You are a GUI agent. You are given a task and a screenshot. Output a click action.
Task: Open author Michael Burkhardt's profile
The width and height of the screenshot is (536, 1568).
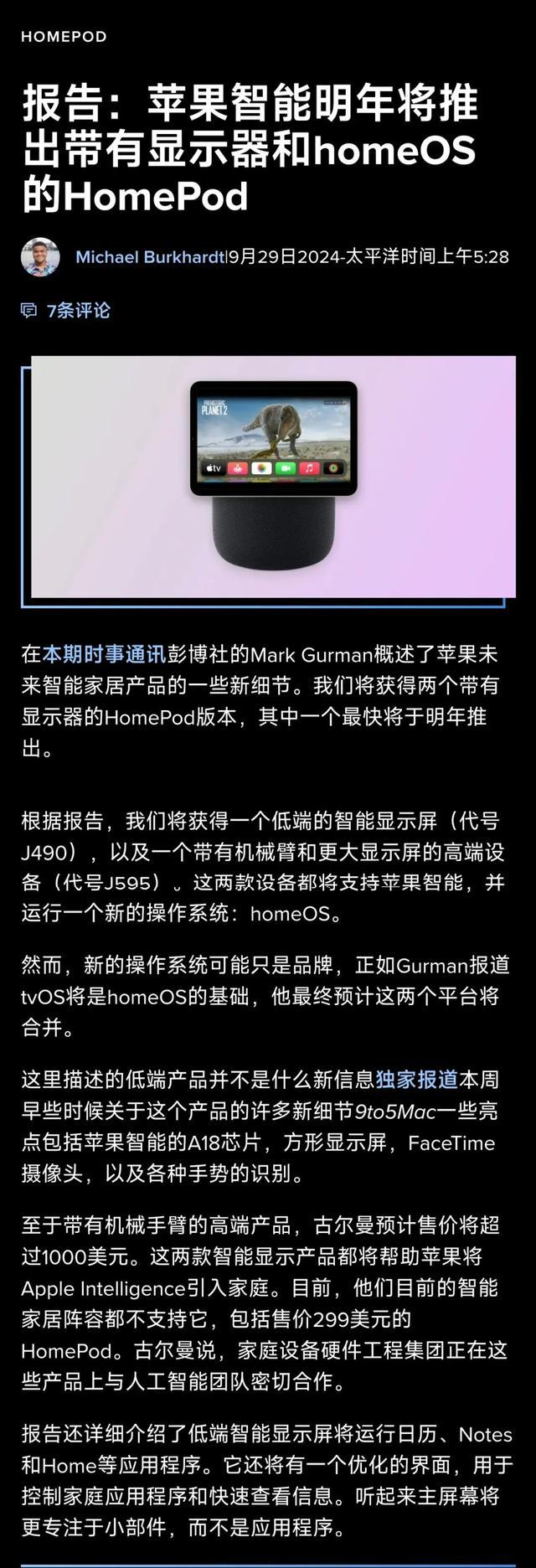[149, 257]
